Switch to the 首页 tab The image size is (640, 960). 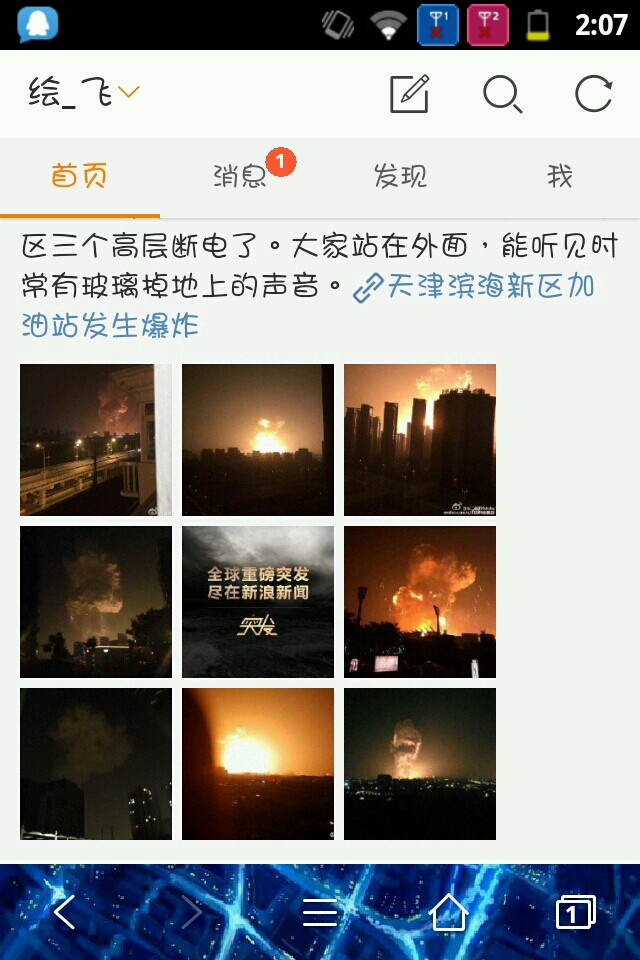coord(79,177)
